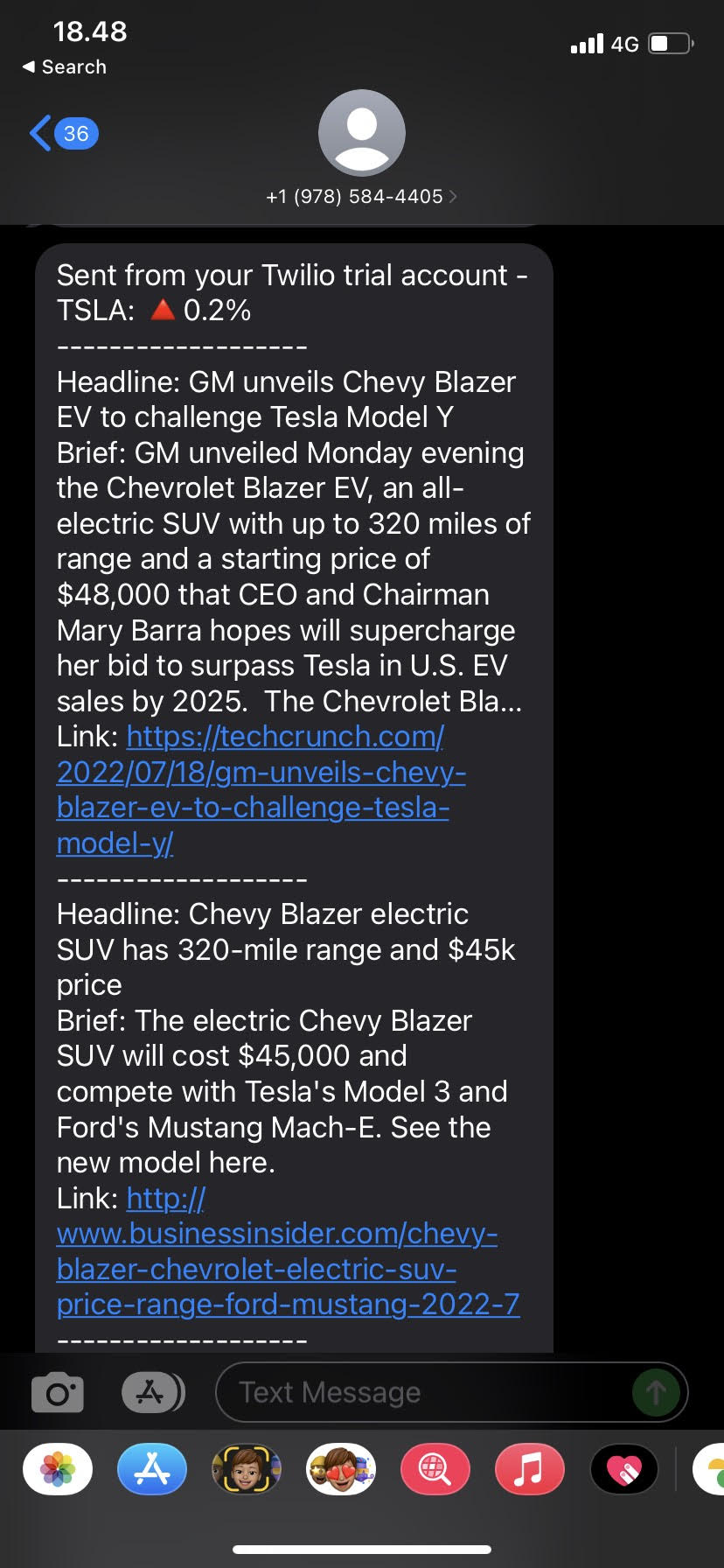Open the App Store iMessage app
Image resolution: width=724 pixels, height=1568 pixels.
click(152, 1469)
